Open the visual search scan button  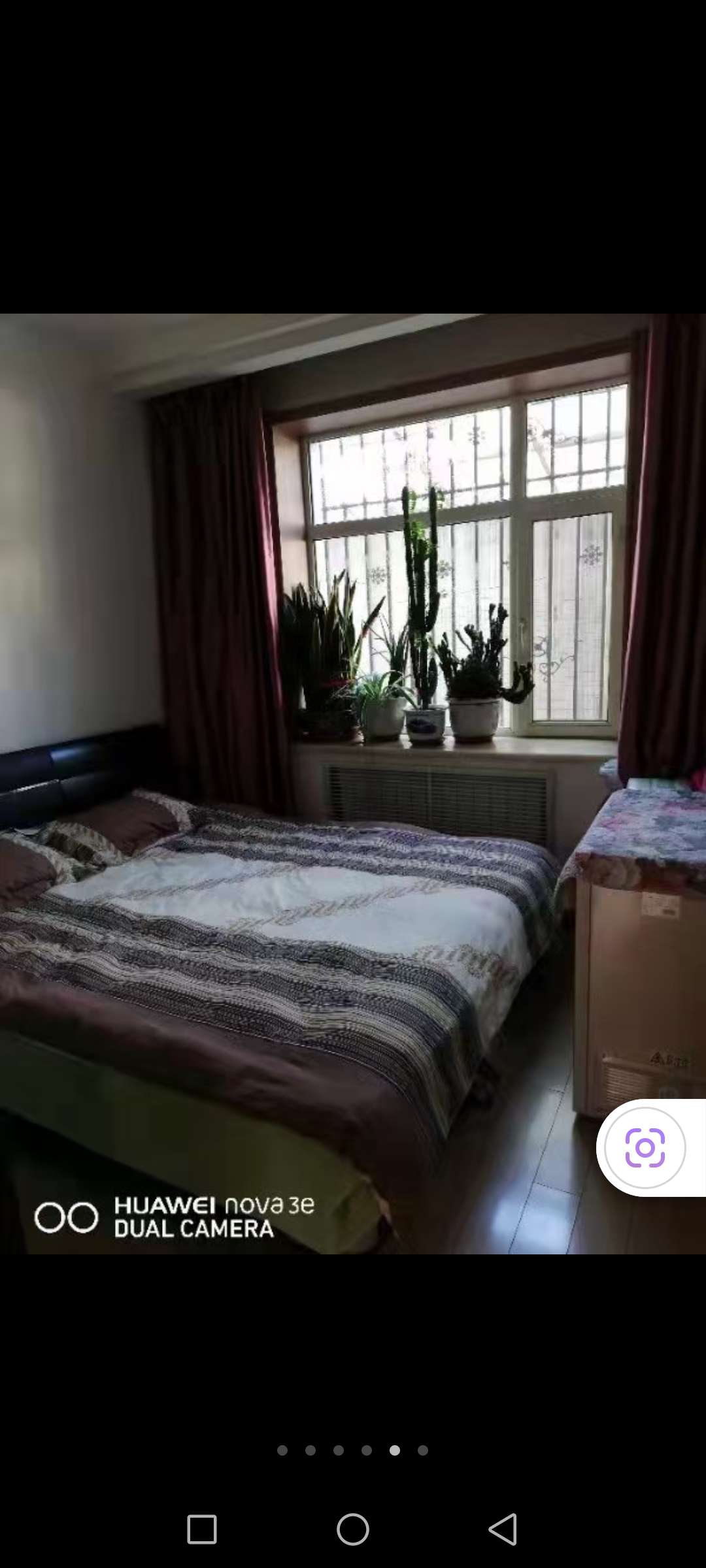(x=645, y=1147)
